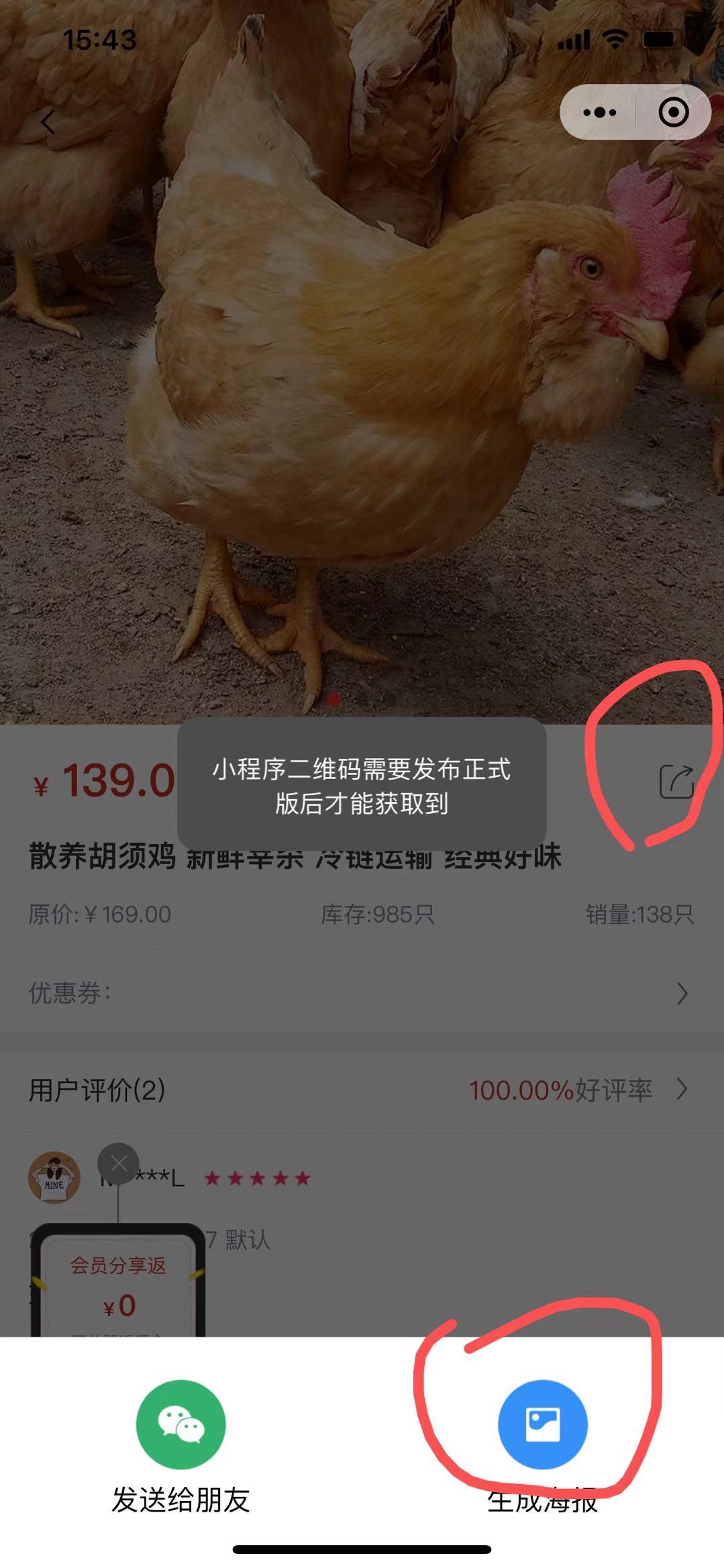Screen dimensions: 724x1568
Task: Tap the three-dot capsule menu icon
Action: (x=599, y=112)
